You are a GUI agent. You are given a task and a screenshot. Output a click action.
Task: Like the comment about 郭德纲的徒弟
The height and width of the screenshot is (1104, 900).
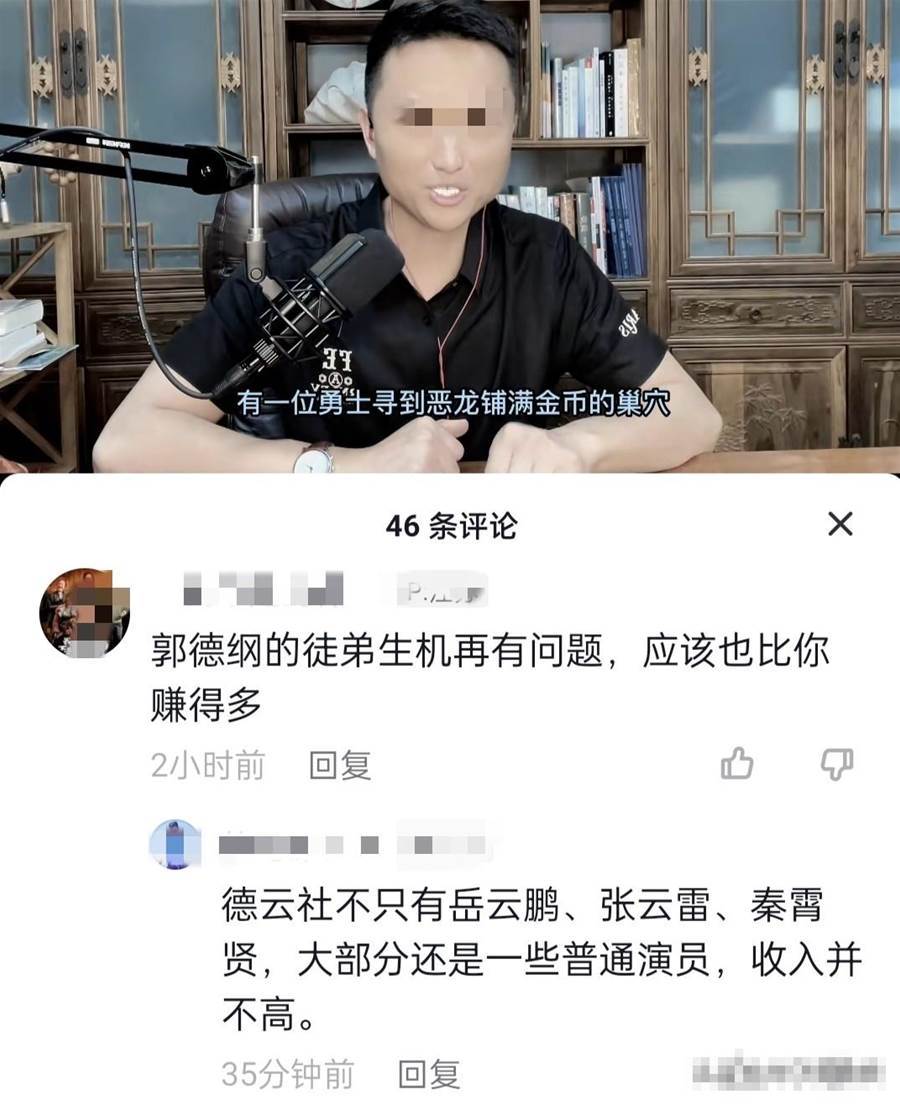[x=737, y=764]
